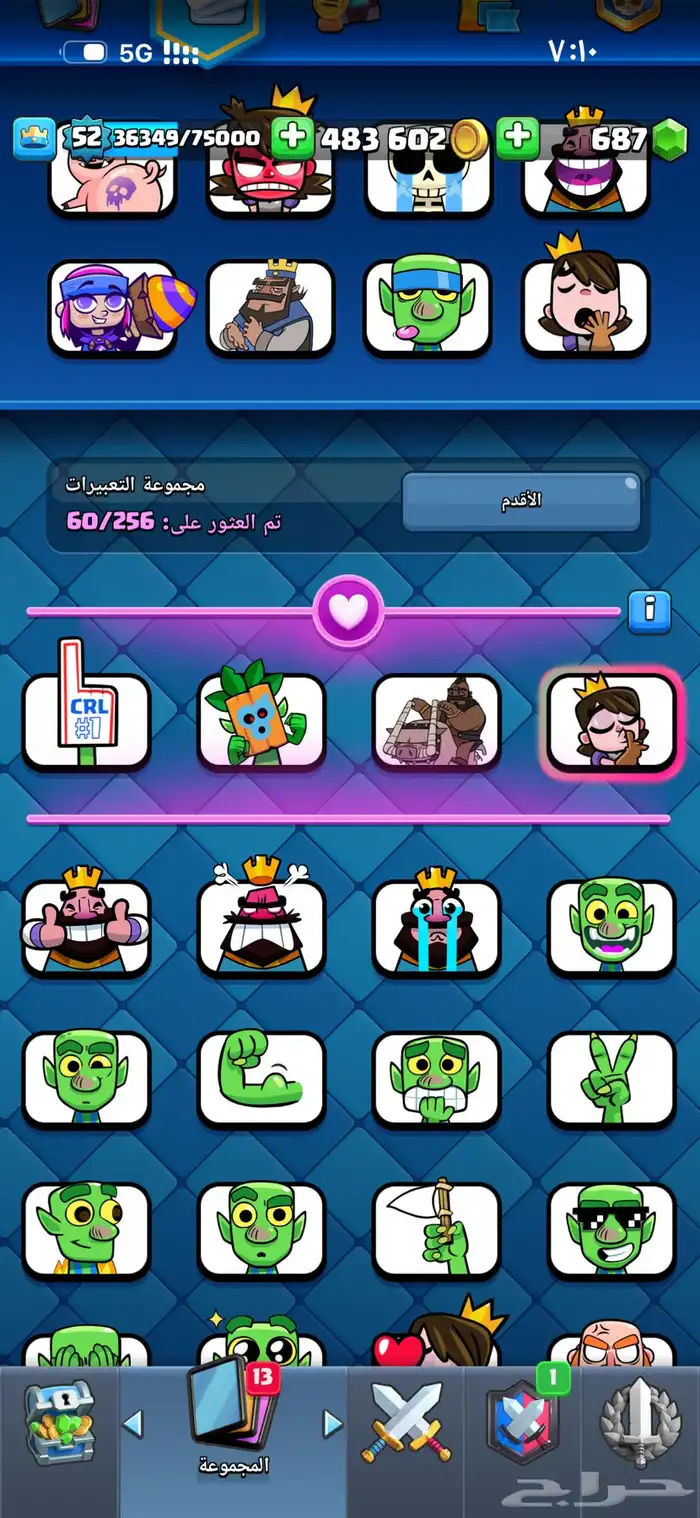Image resolution: width=700 pixels, height=1518 pixels.
Task: Select the goblin white flag emote
Action: pyautogui.click(x=436, y=1231)
